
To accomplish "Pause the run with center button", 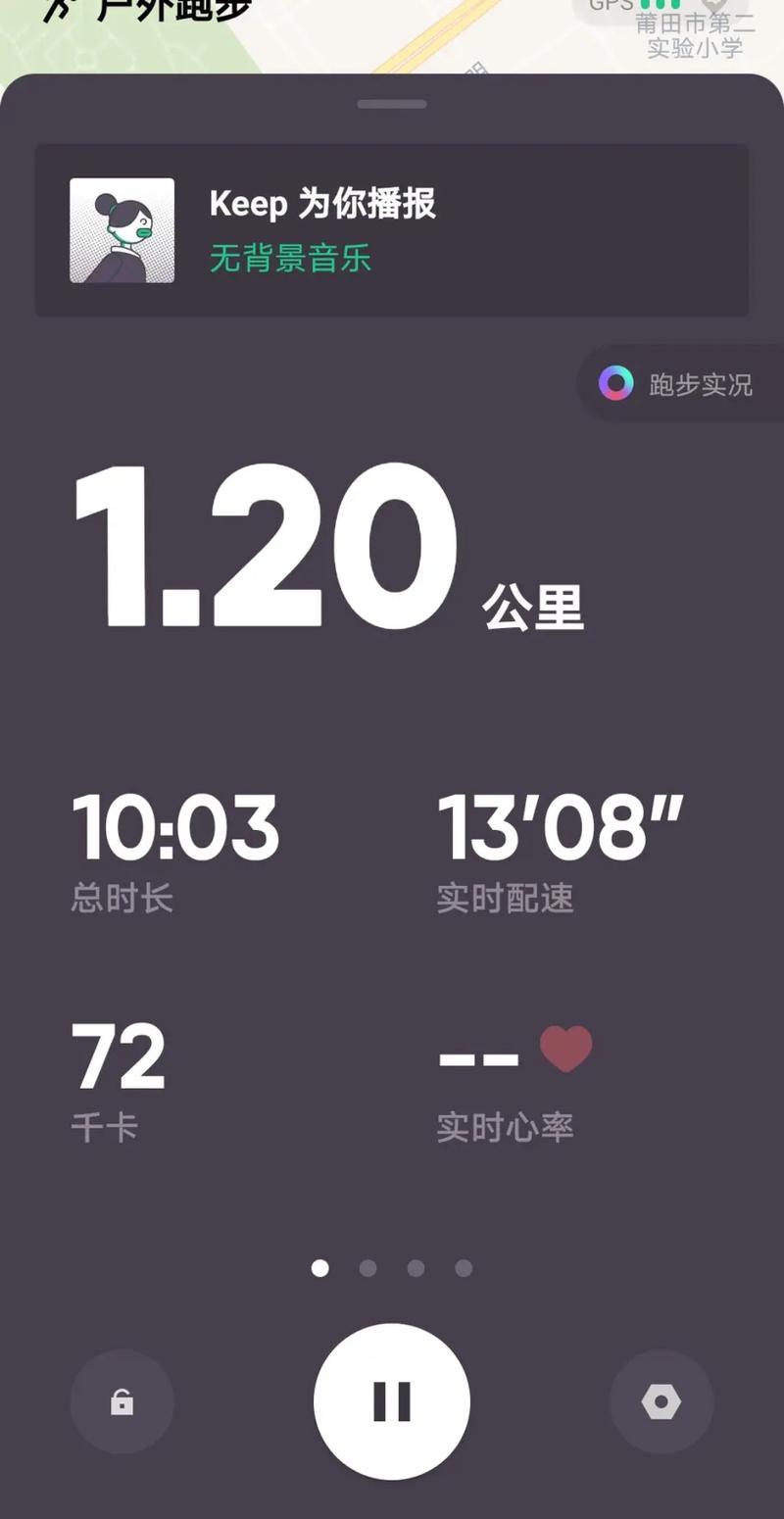I will click(392, 1401).
